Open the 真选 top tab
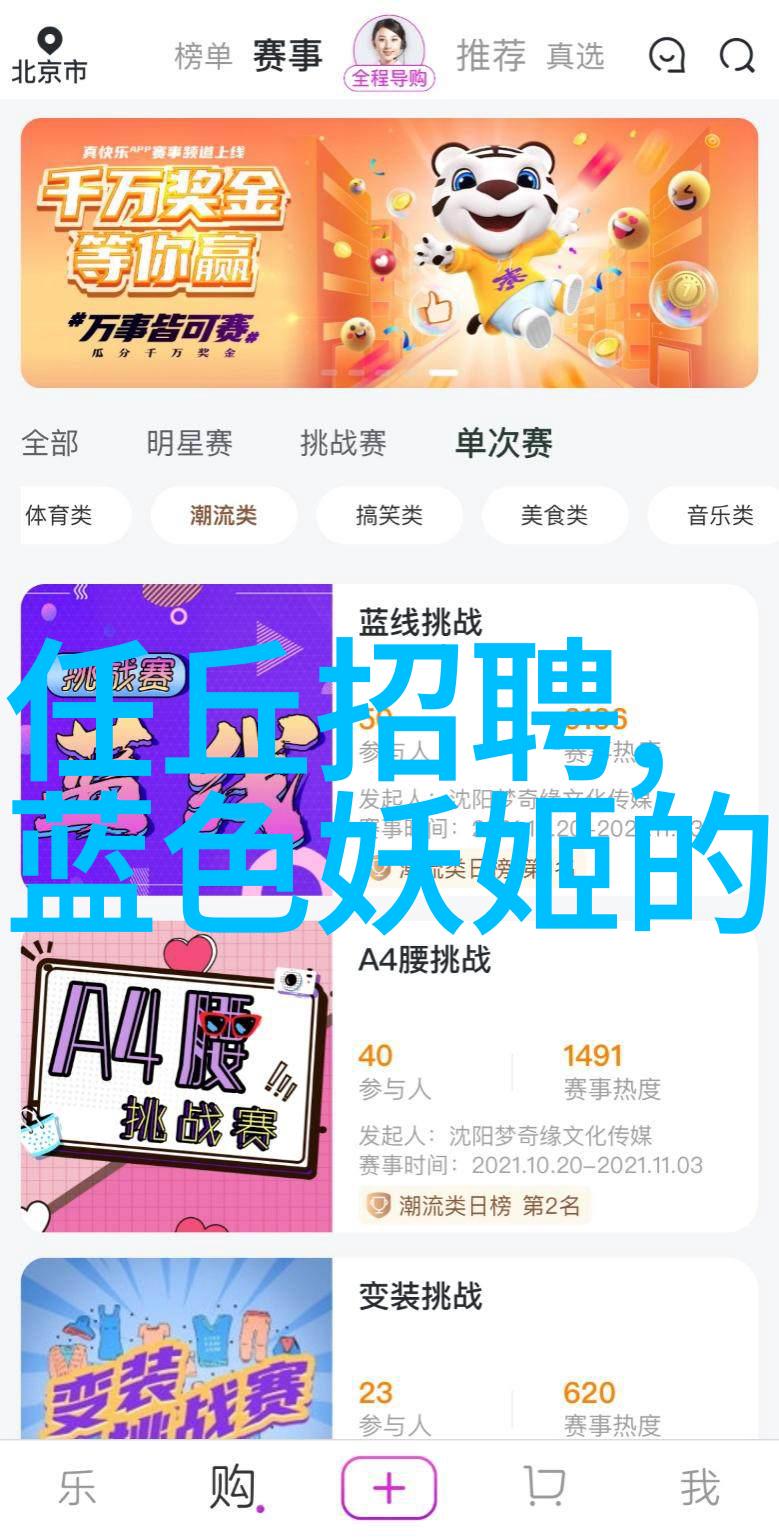The width and height of the screenshot is (779, 1537). tap(575, 57)
